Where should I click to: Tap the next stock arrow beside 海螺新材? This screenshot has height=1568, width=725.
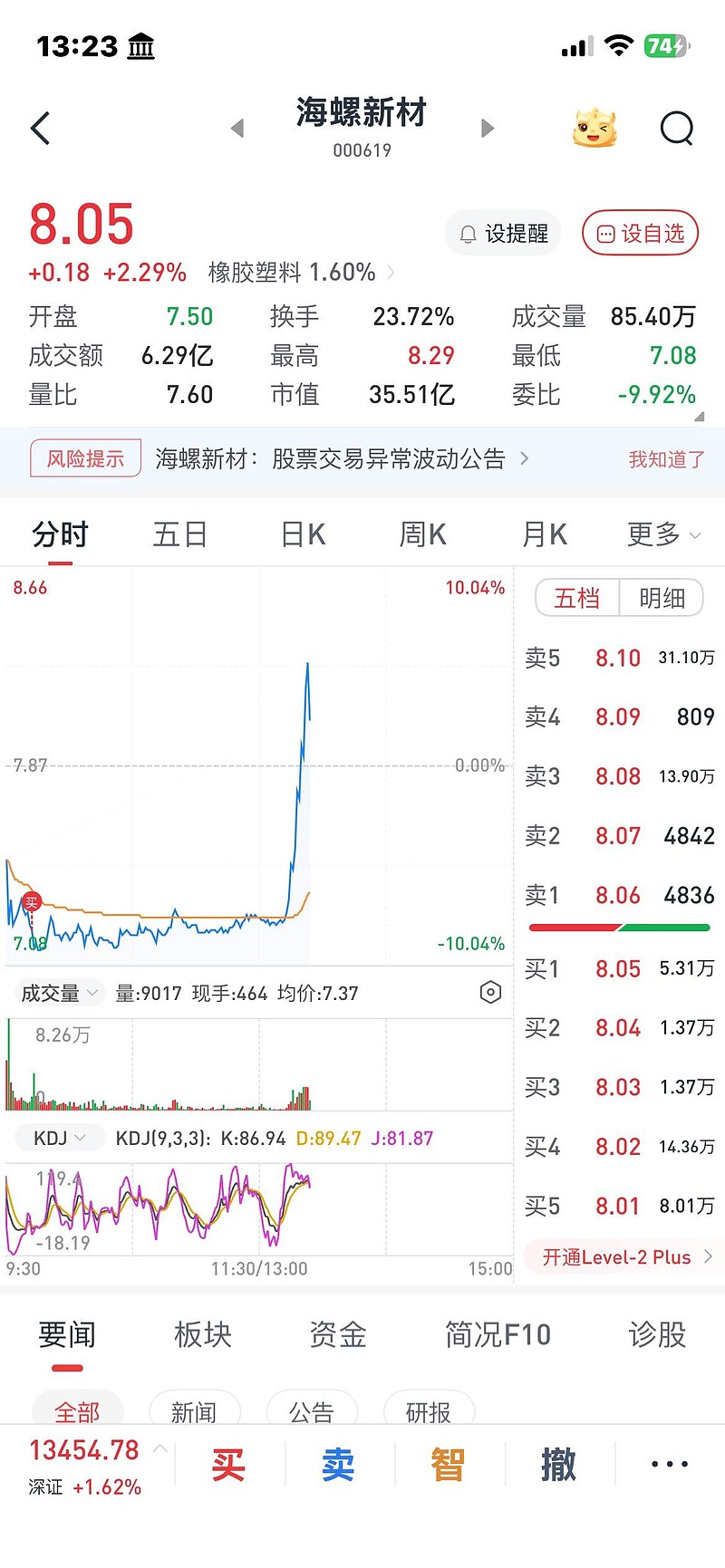pyautogui.click(x=487, y=128)
